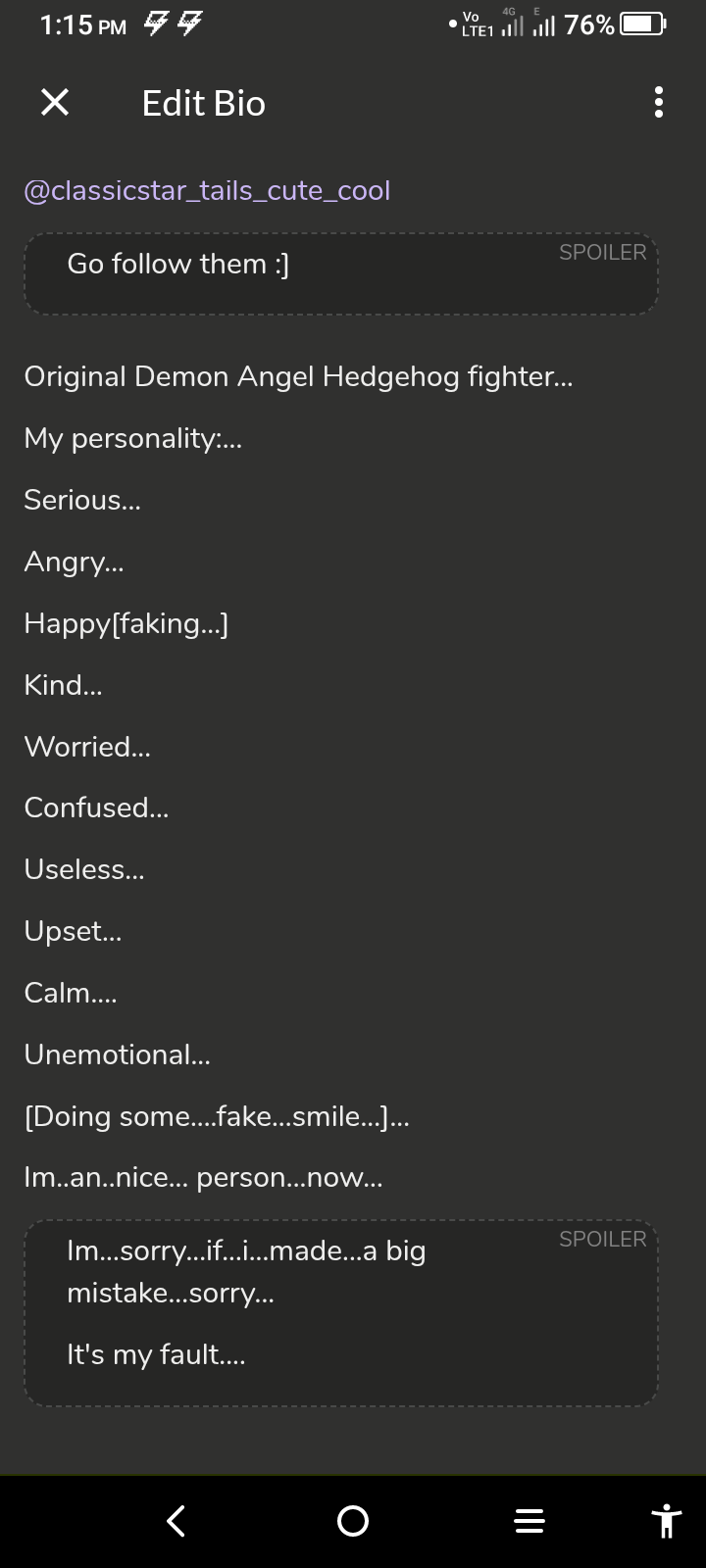Viewport: 706px width, 1568px height.
Task: Open the accessibility shortcut button
Action: pyautogui.click(x=667, y=1521)
